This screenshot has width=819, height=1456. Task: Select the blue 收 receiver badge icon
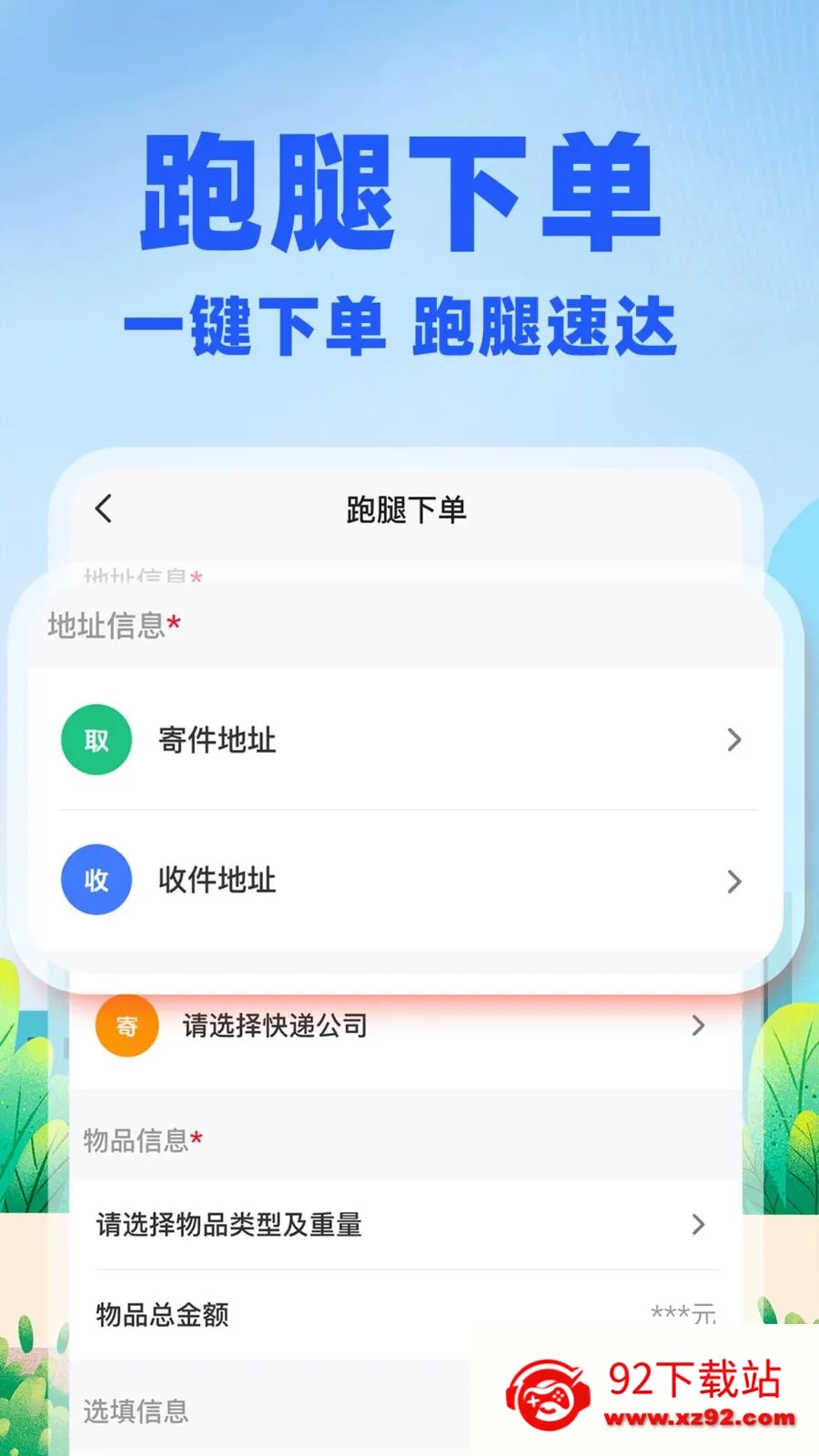tap(96, 880)
